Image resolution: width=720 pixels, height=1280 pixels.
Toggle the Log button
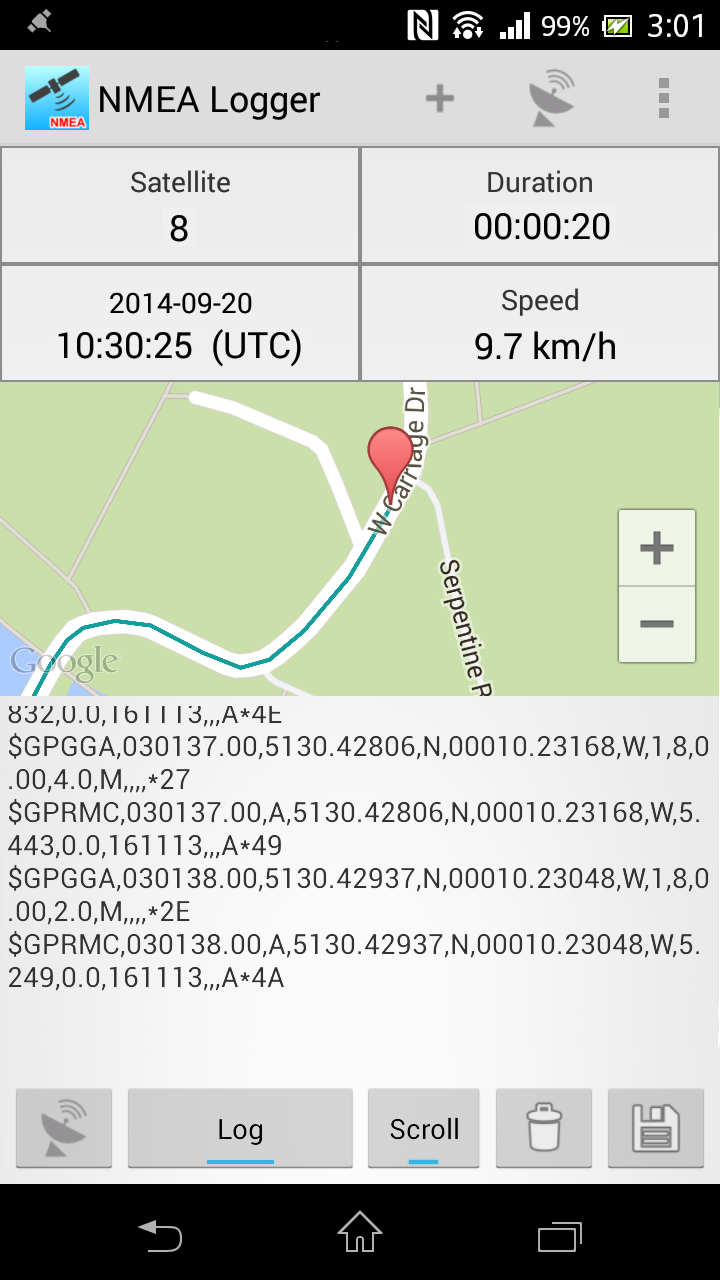tap(240, 1129)
